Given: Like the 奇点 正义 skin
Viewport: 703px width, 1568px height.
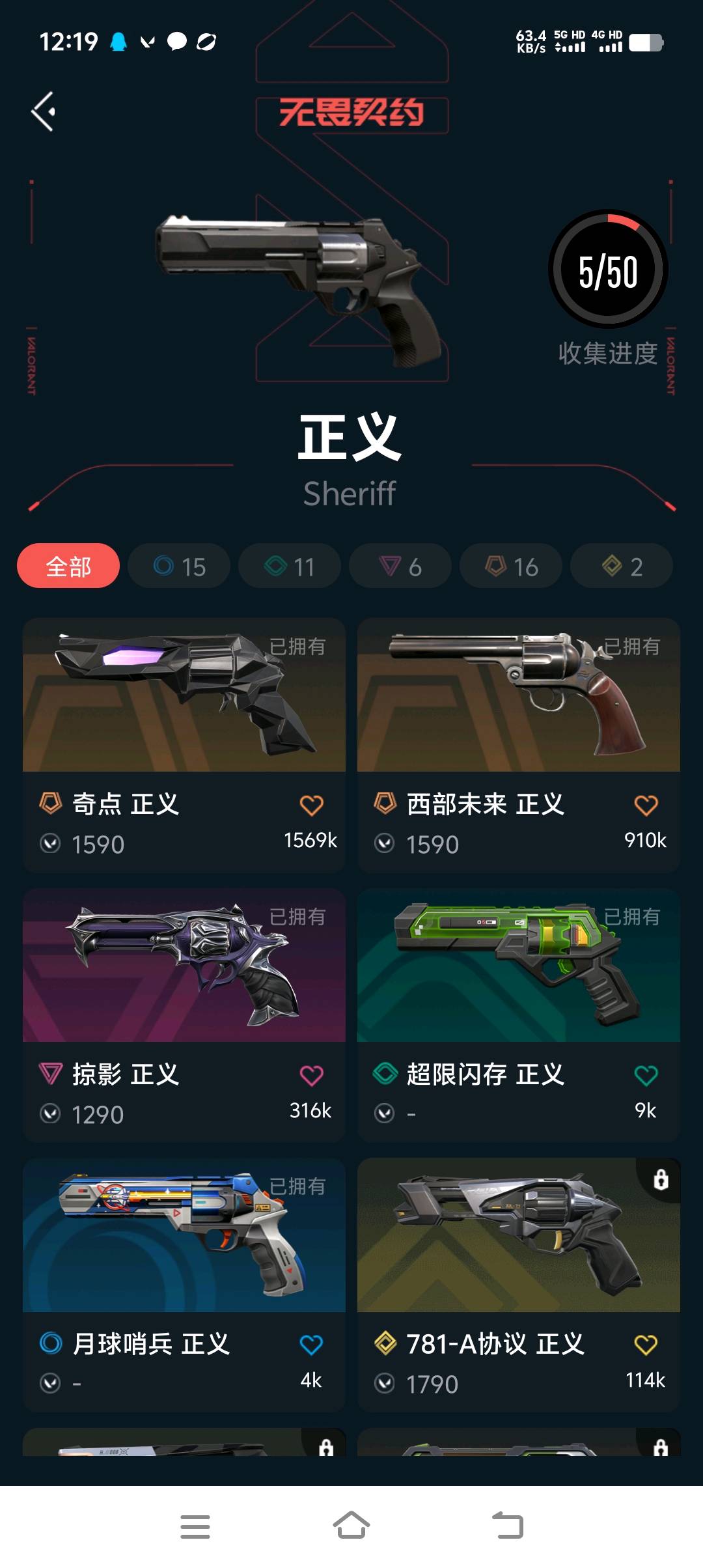Looking at the screenshot, I should 311,805.
